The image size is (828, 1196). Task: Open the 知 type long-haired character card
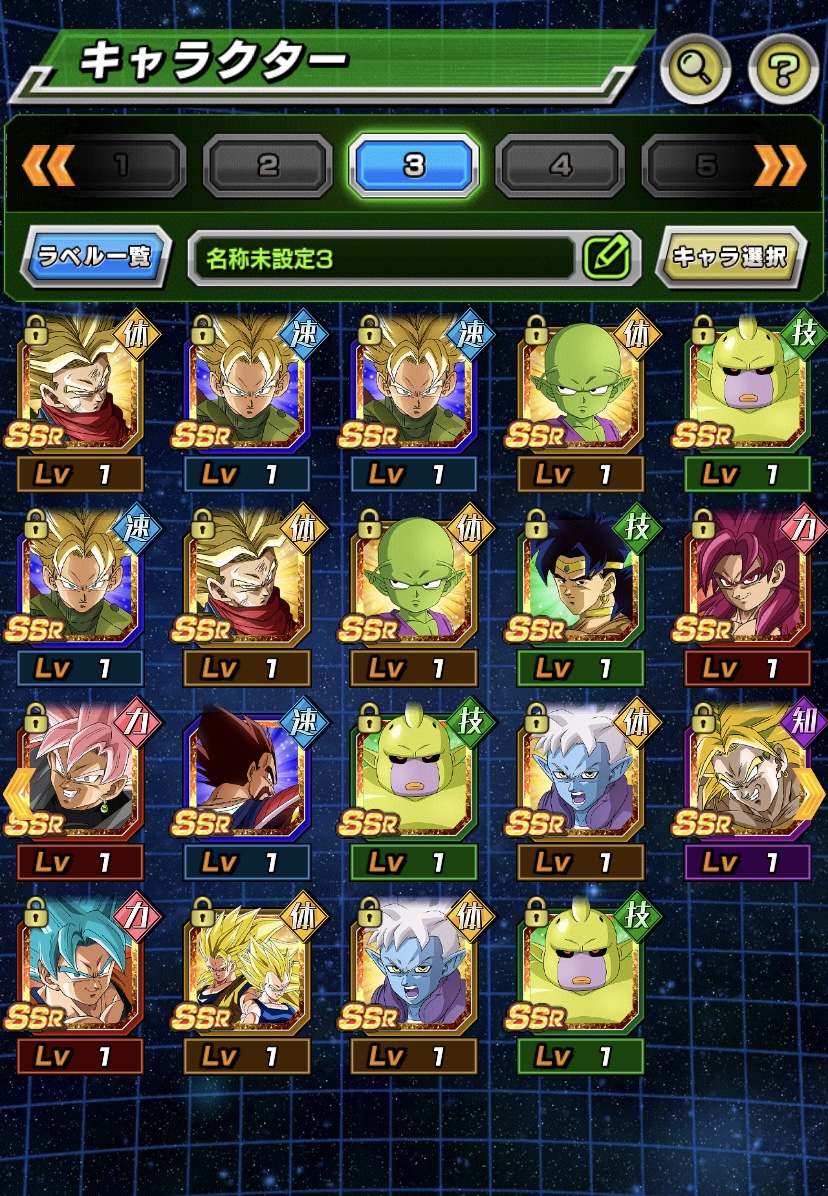(x=745, y=770)
